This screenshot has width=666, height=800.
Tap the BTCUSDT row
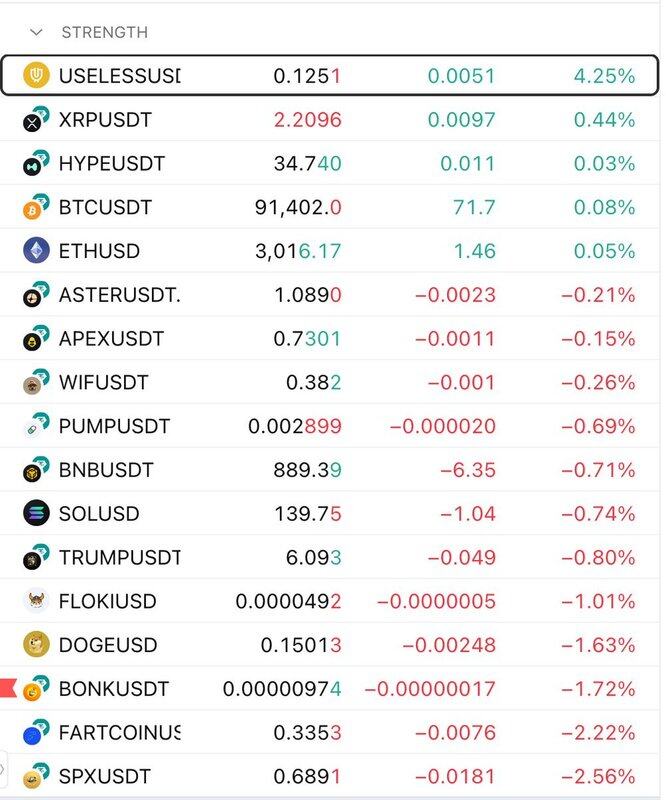click(106, 208)
